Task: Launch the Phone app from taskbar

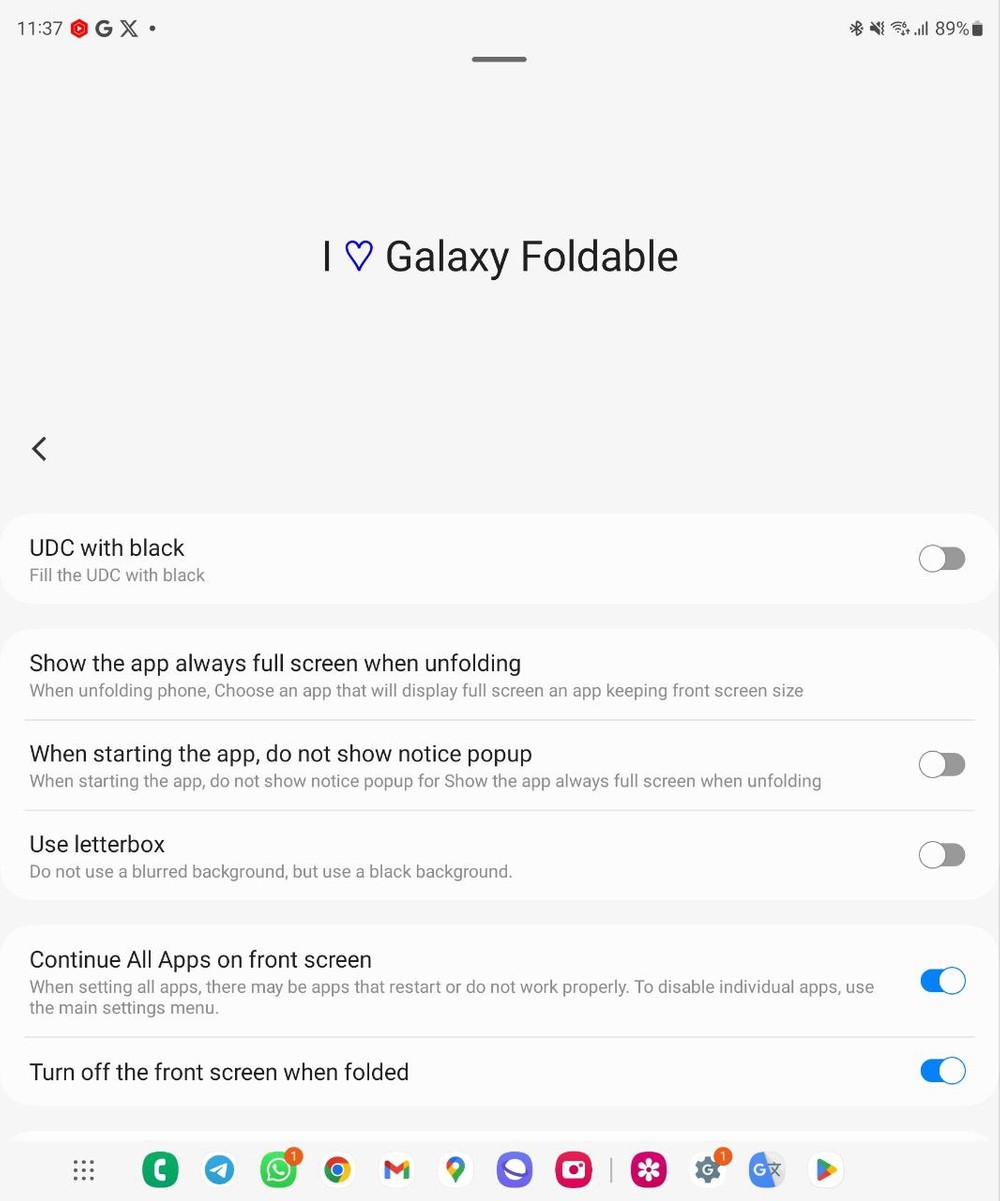Action: pos(160,1169)
